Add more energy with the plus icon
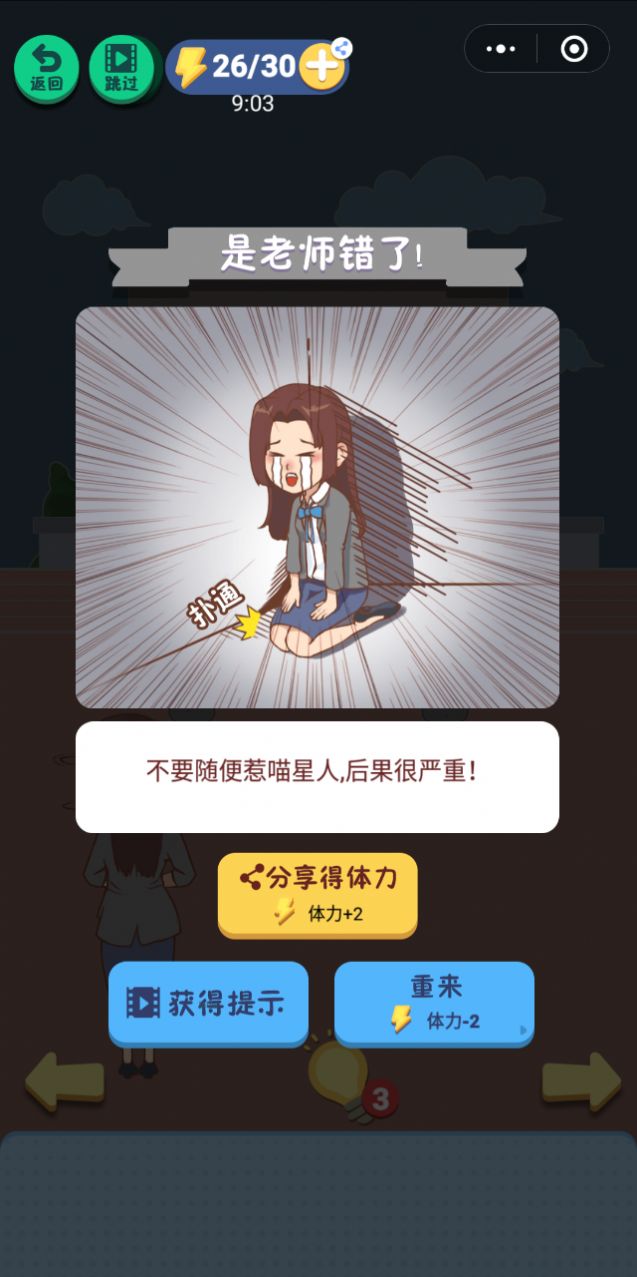The image size is (637, 1277). (321, 67)
